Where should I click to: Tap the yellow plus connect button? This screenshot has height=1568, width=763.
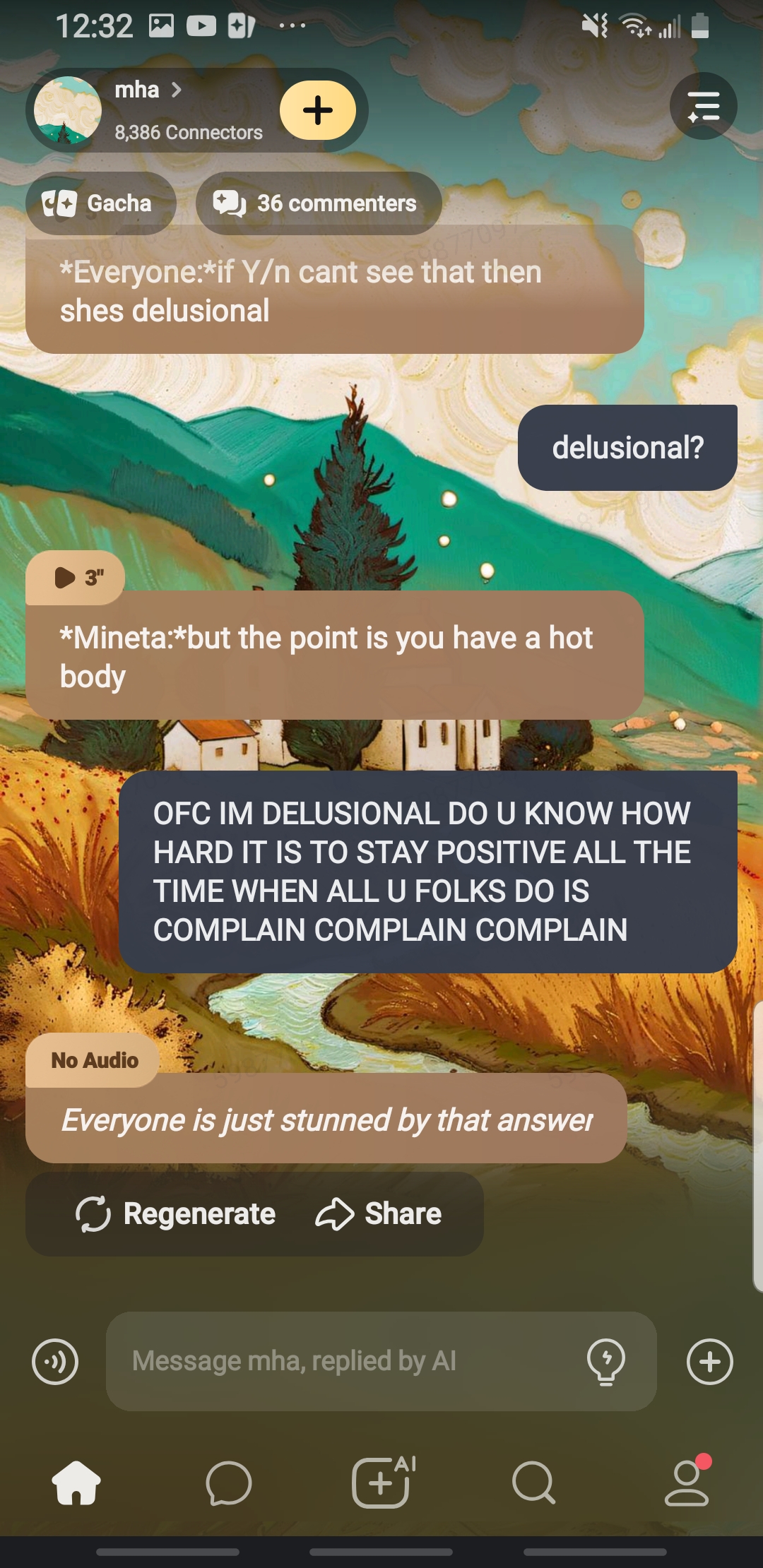(318, 110)
